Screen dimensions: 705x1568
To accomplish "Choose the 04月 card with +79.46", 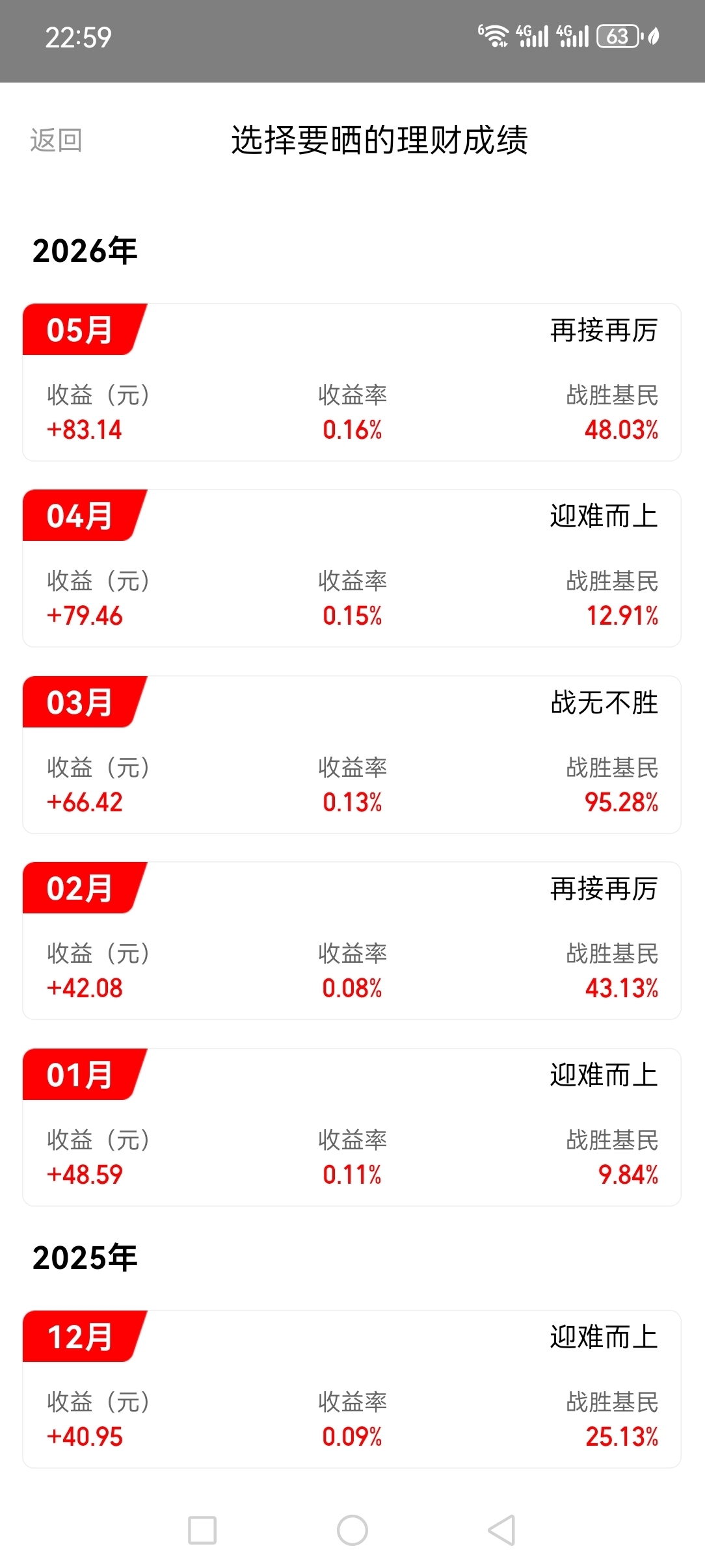I will click(352, 568).
